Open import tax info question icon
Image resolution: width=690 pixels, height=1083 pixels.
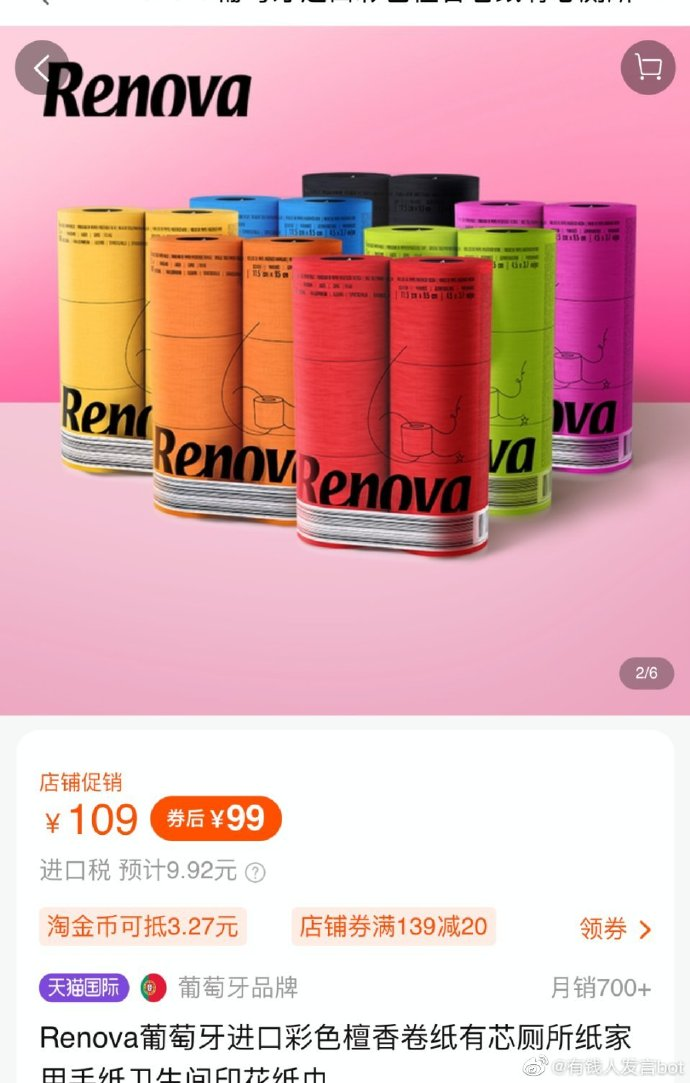pos(255,872)
